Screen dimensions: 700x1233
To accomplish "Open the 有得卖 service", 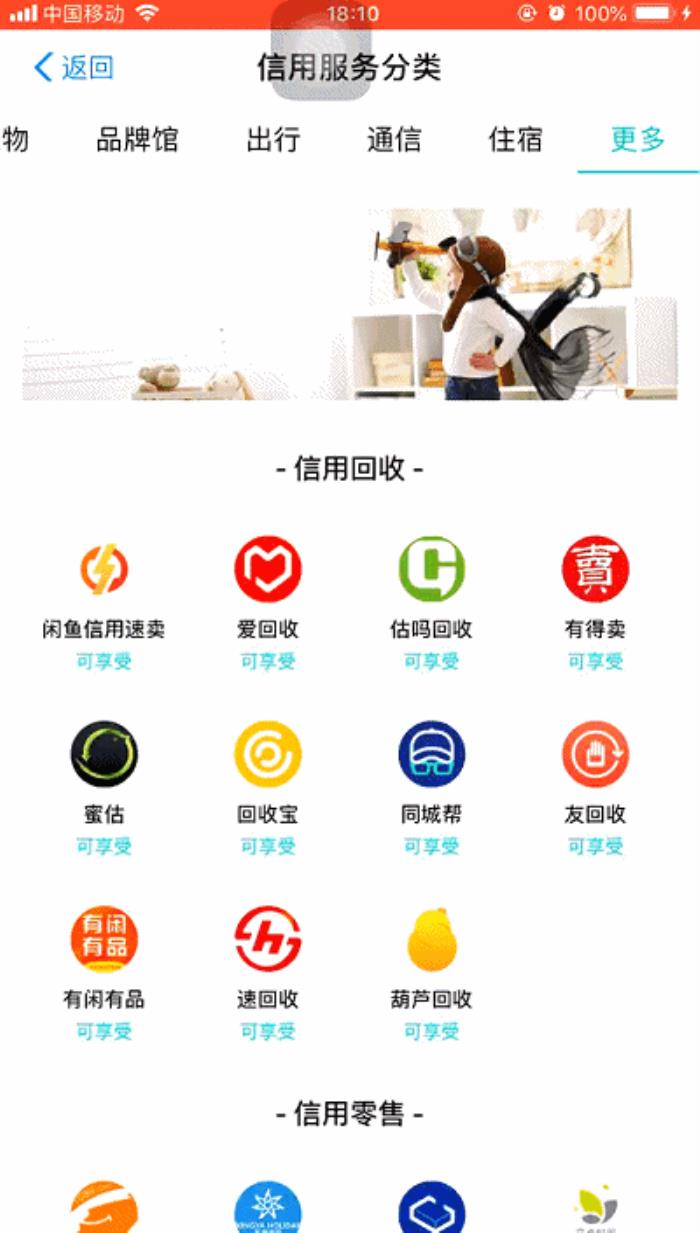I will tap(595, 570).
